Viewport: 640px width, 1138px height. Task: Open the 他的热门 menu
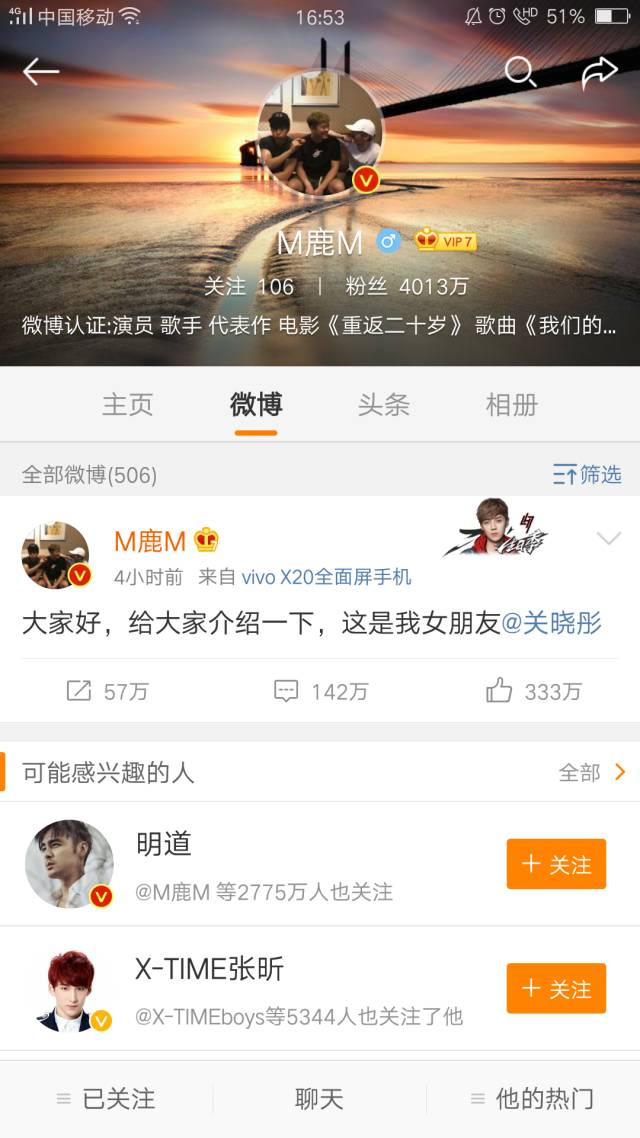[x=533, y=1099]
